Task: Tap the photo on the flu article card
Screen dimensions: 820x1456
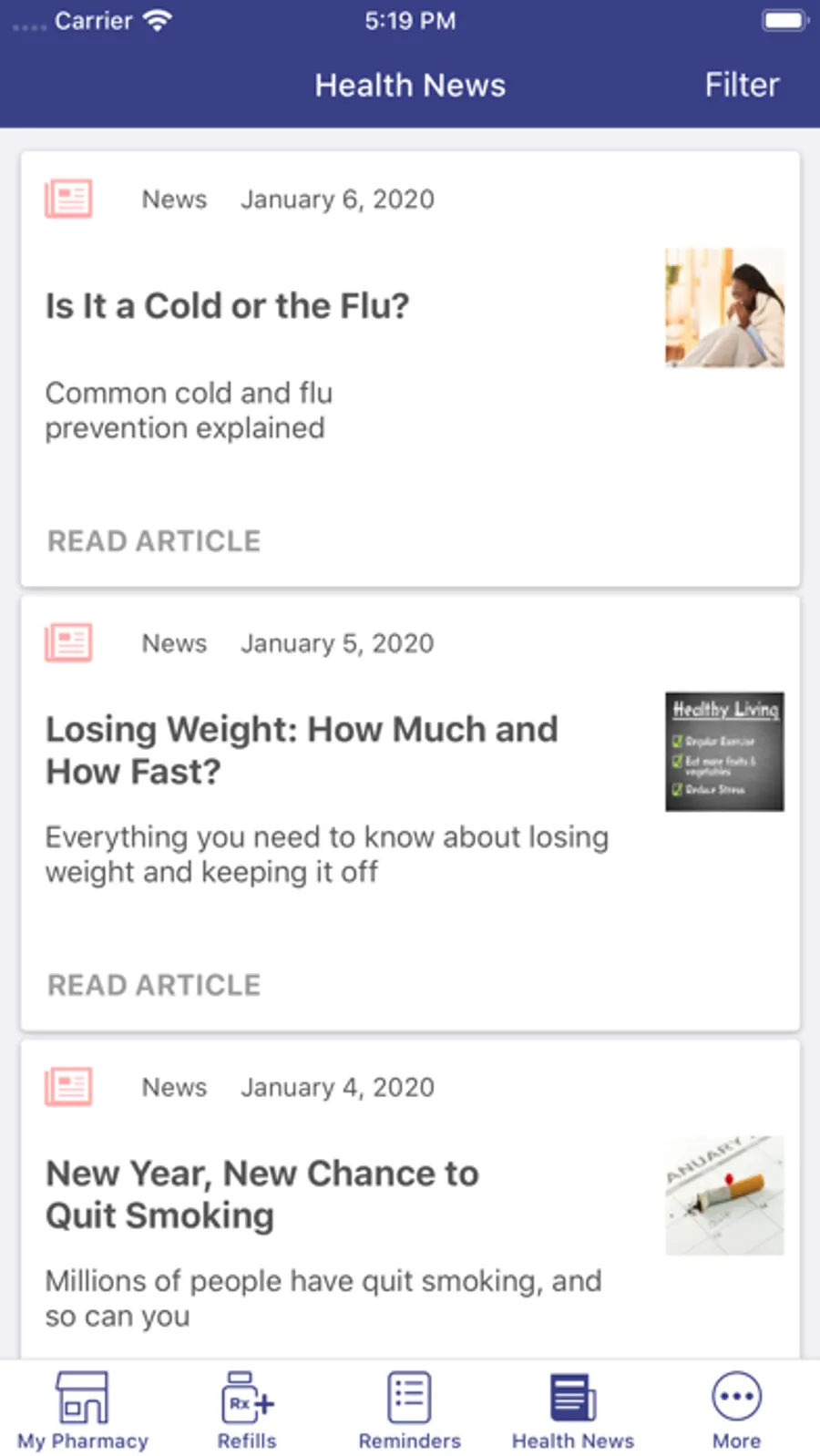Action: (x=724, y=307)
